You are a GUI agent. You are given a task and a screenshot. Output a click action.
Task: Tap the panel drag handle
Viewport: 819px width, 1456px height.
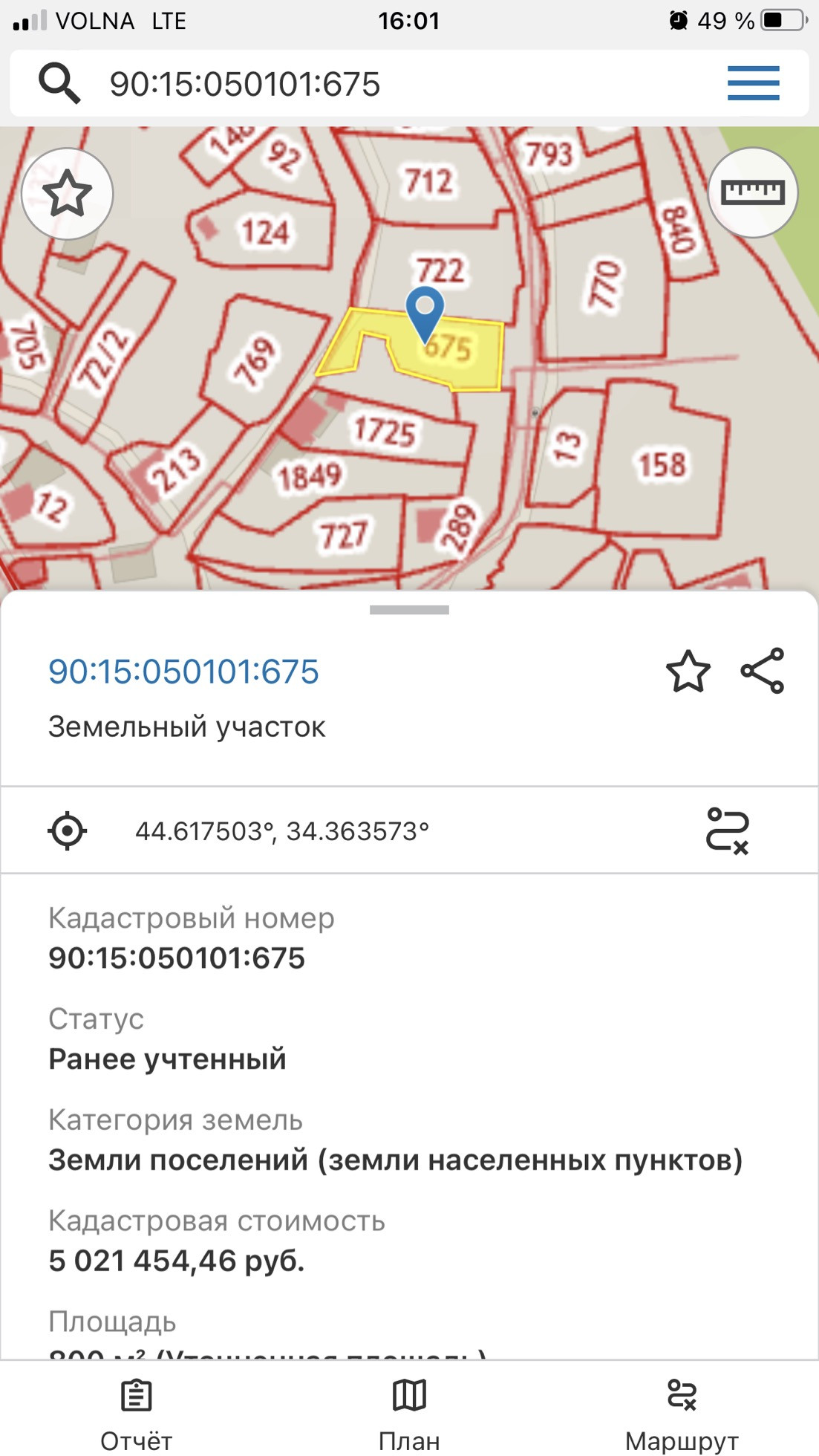(409, 610)
